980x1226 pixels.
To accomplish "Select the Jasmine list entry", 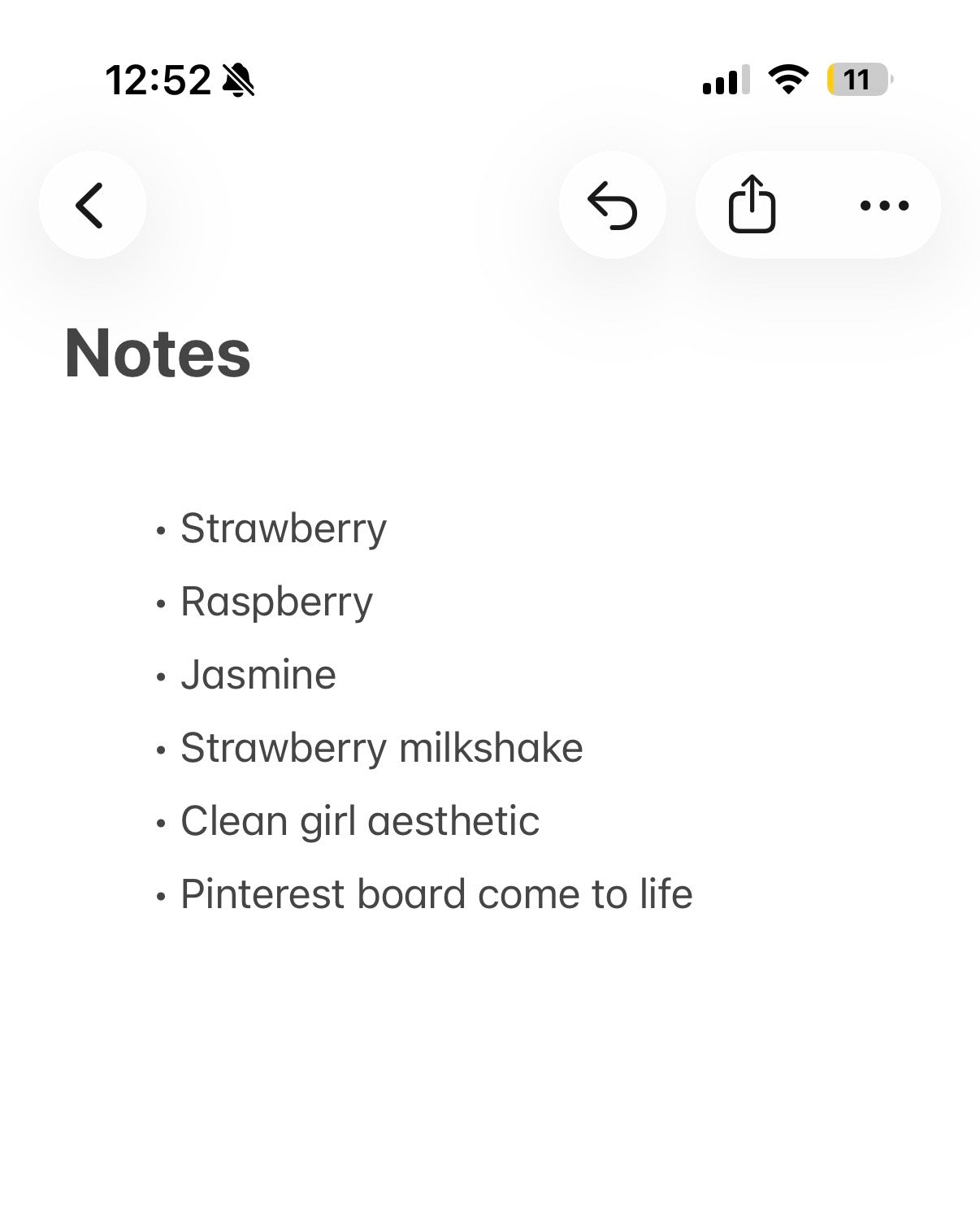I will [258, 674].
